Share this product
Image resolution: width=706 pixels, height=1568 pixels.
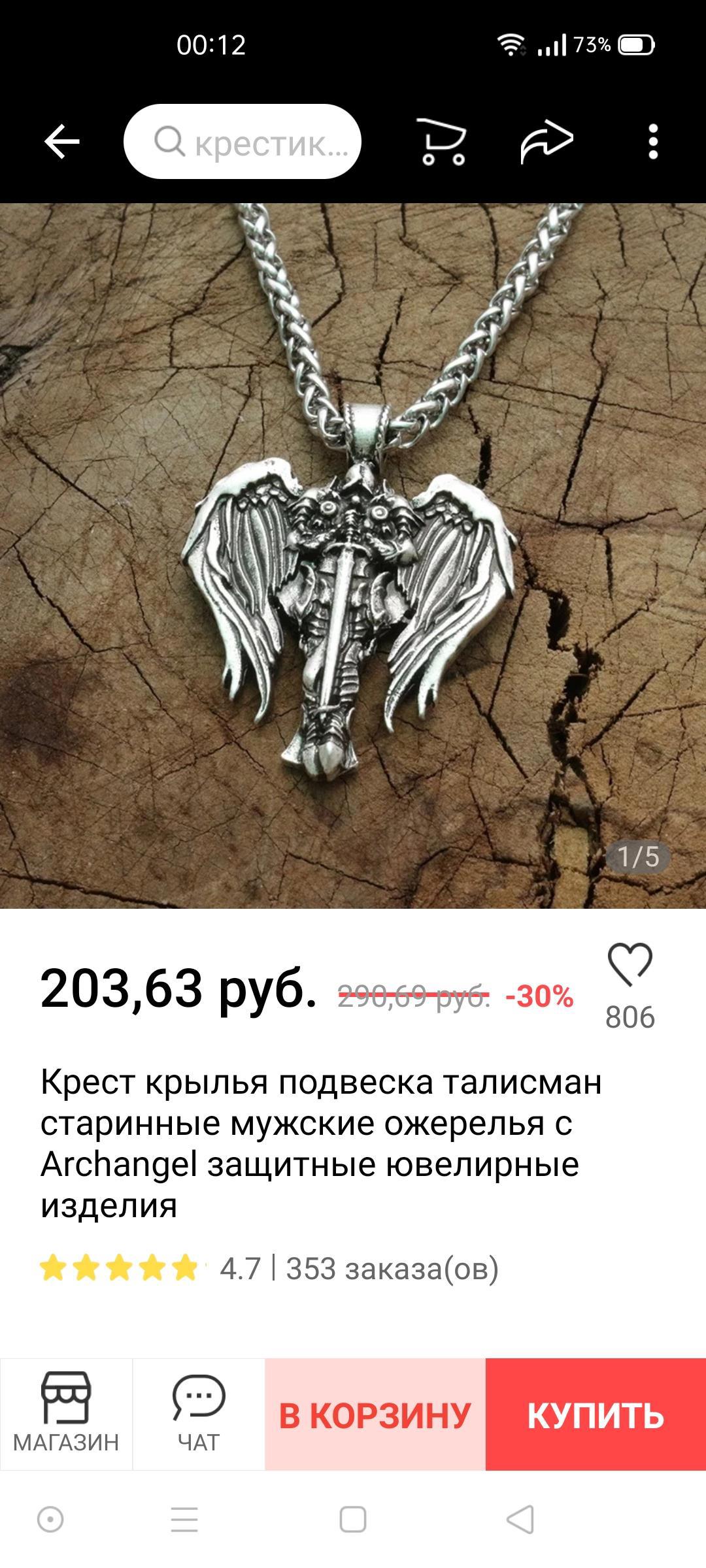point(546,141)
